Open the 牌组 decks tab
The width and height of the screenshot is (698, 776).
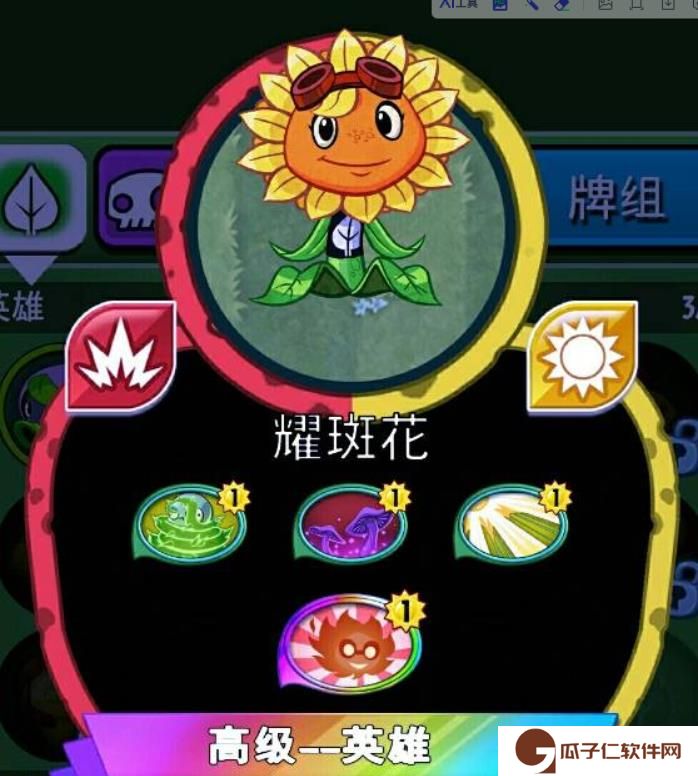[615, 197]
